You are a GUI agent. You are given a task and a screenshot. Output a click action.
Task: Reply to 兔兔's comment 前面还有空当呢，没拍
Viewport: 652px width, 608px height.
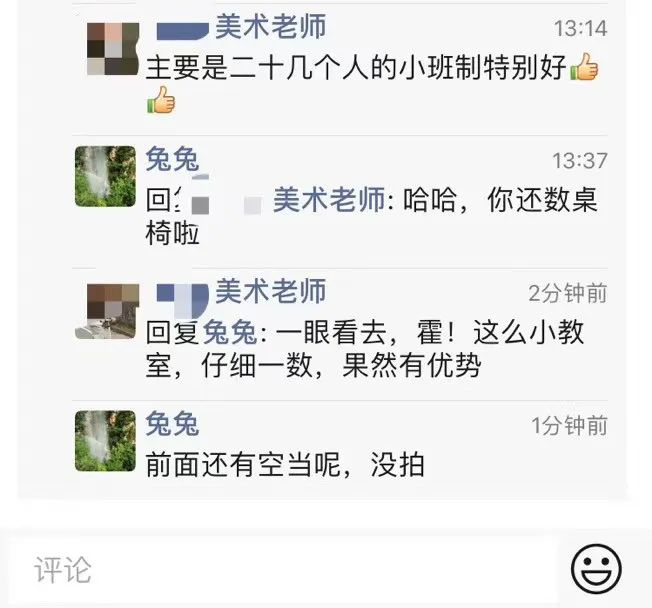click(x=285, y=464)
